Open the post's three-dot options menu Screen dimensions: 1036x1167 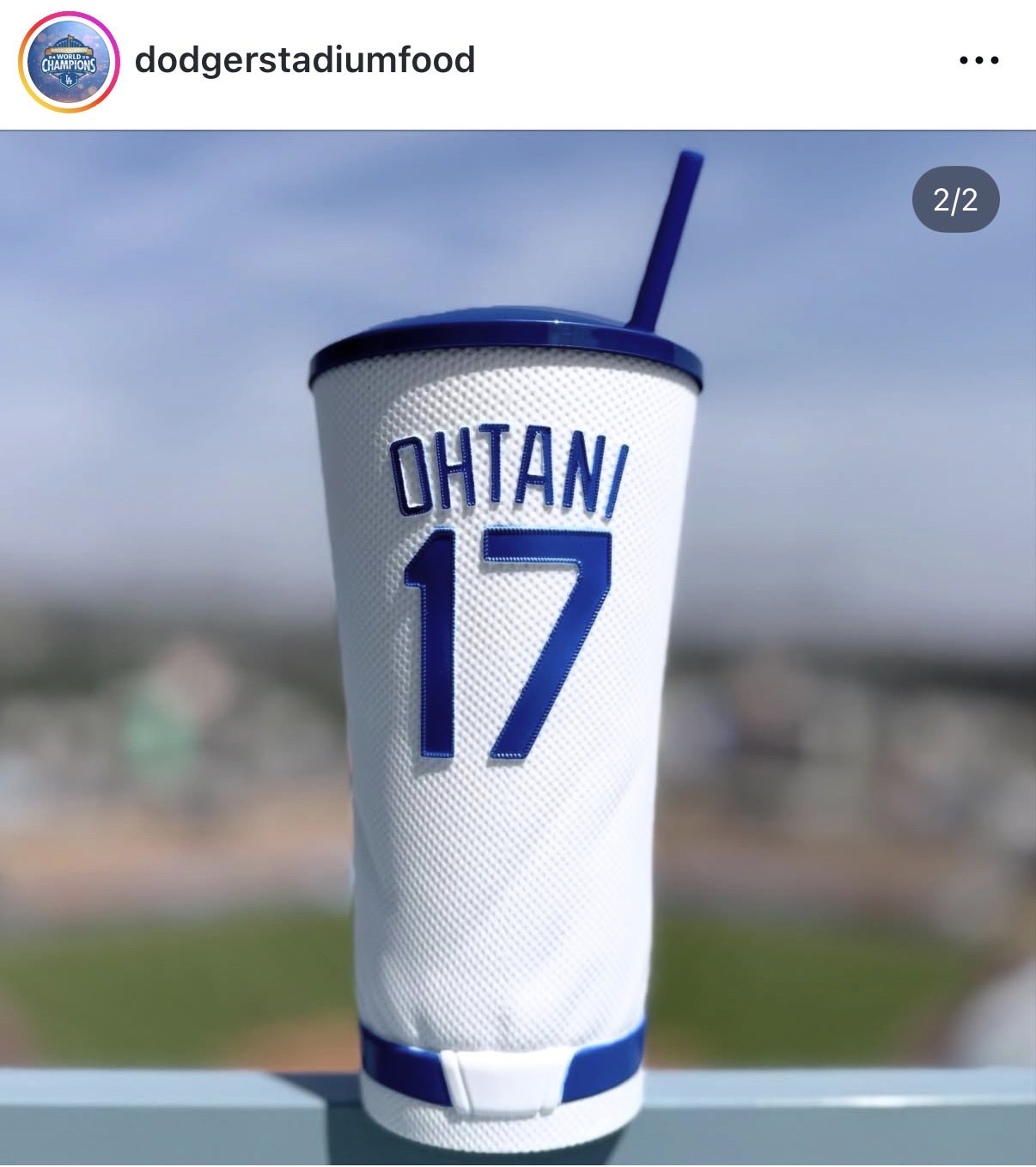[x=978, y=61]
